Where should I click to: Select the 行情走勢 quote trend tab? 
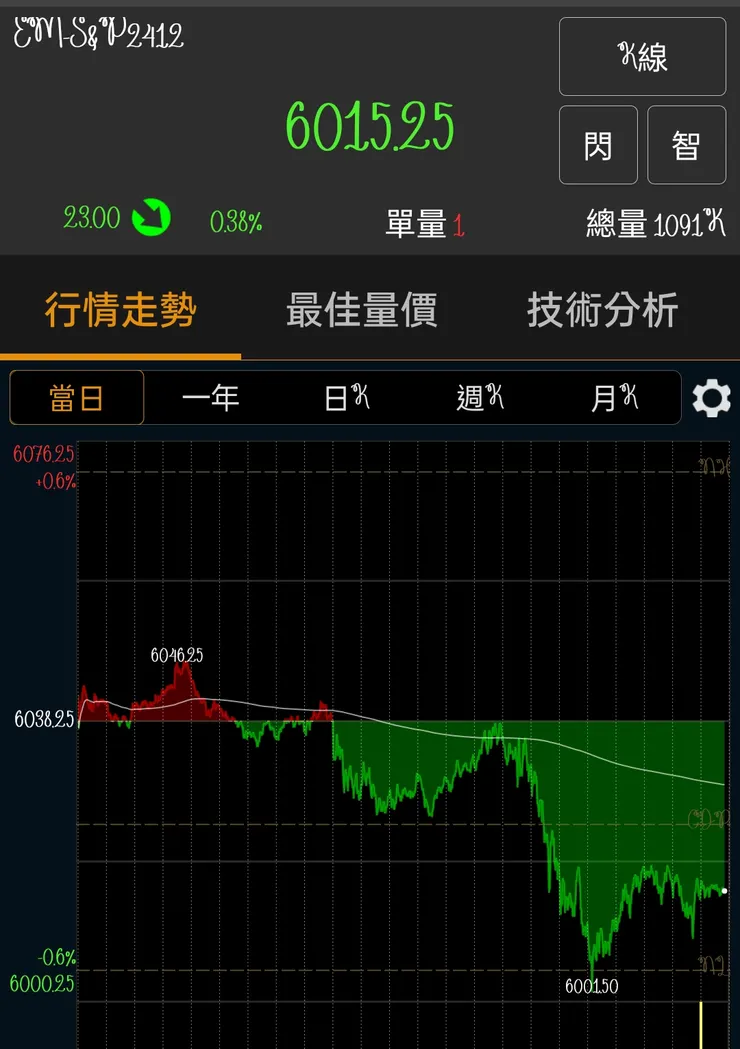click(x=120, y=310)
